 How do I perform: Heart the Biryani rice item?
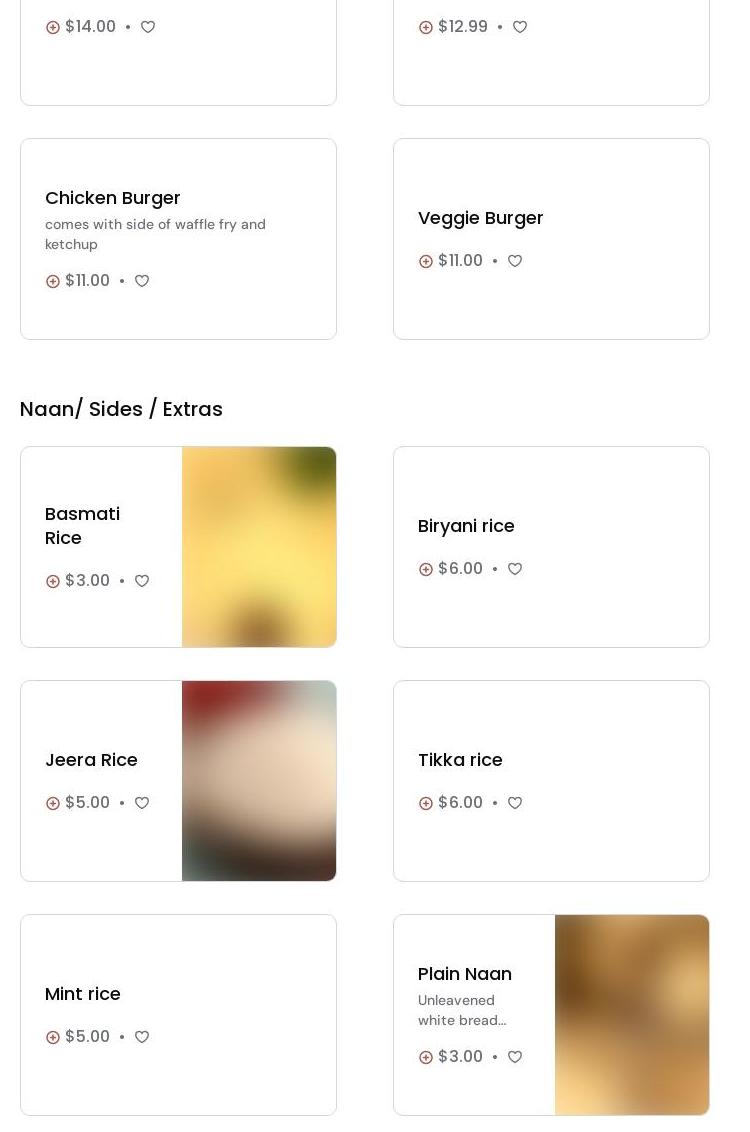coord(515,569)
